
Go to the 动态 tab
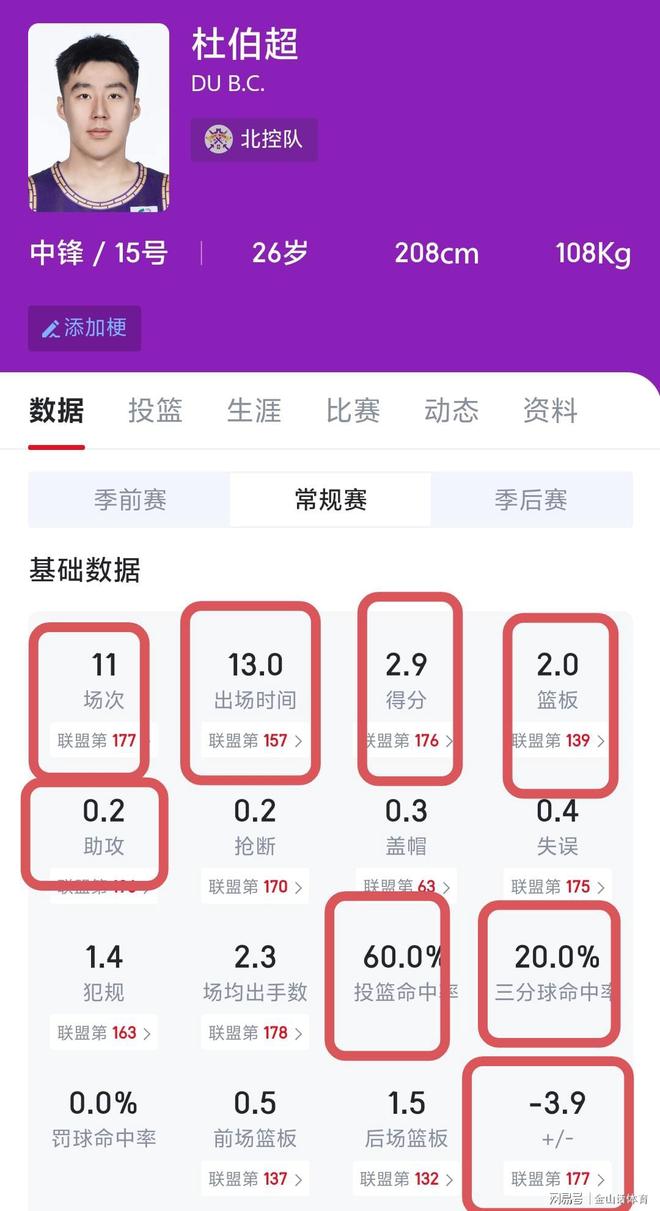click(x=451, y=411)
